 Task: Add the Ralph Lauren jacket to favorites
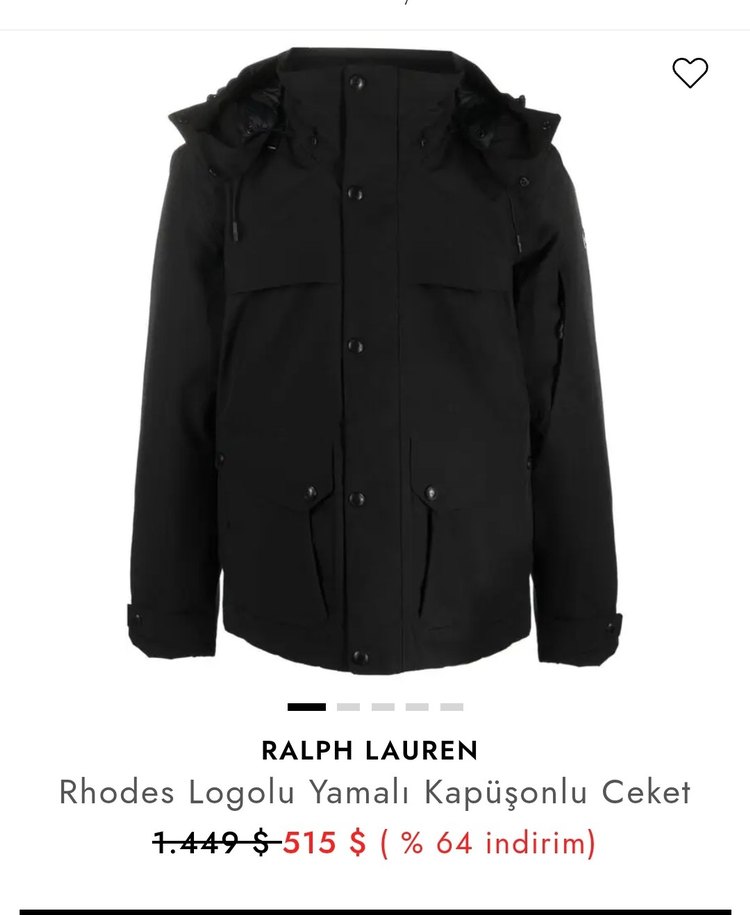pyautogui.click(x=690, y=73)
